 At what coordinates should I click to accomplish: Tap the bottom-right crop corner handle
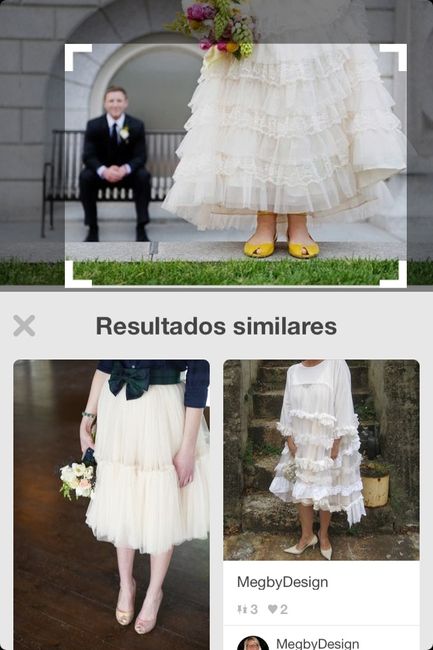click(393, 274)
